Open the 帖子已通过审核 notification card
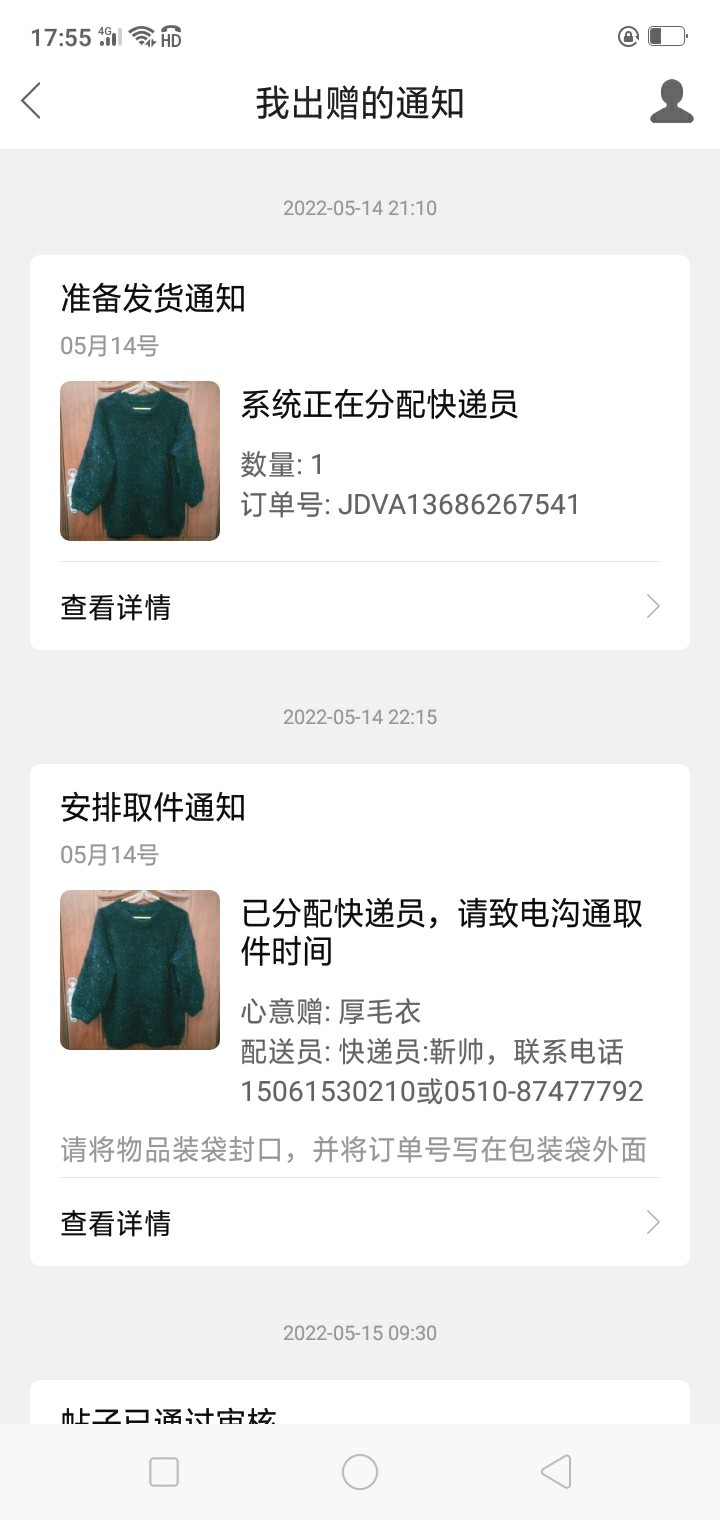The height and width of the screenshot is (1520, 720). (x=360, y=1404)
